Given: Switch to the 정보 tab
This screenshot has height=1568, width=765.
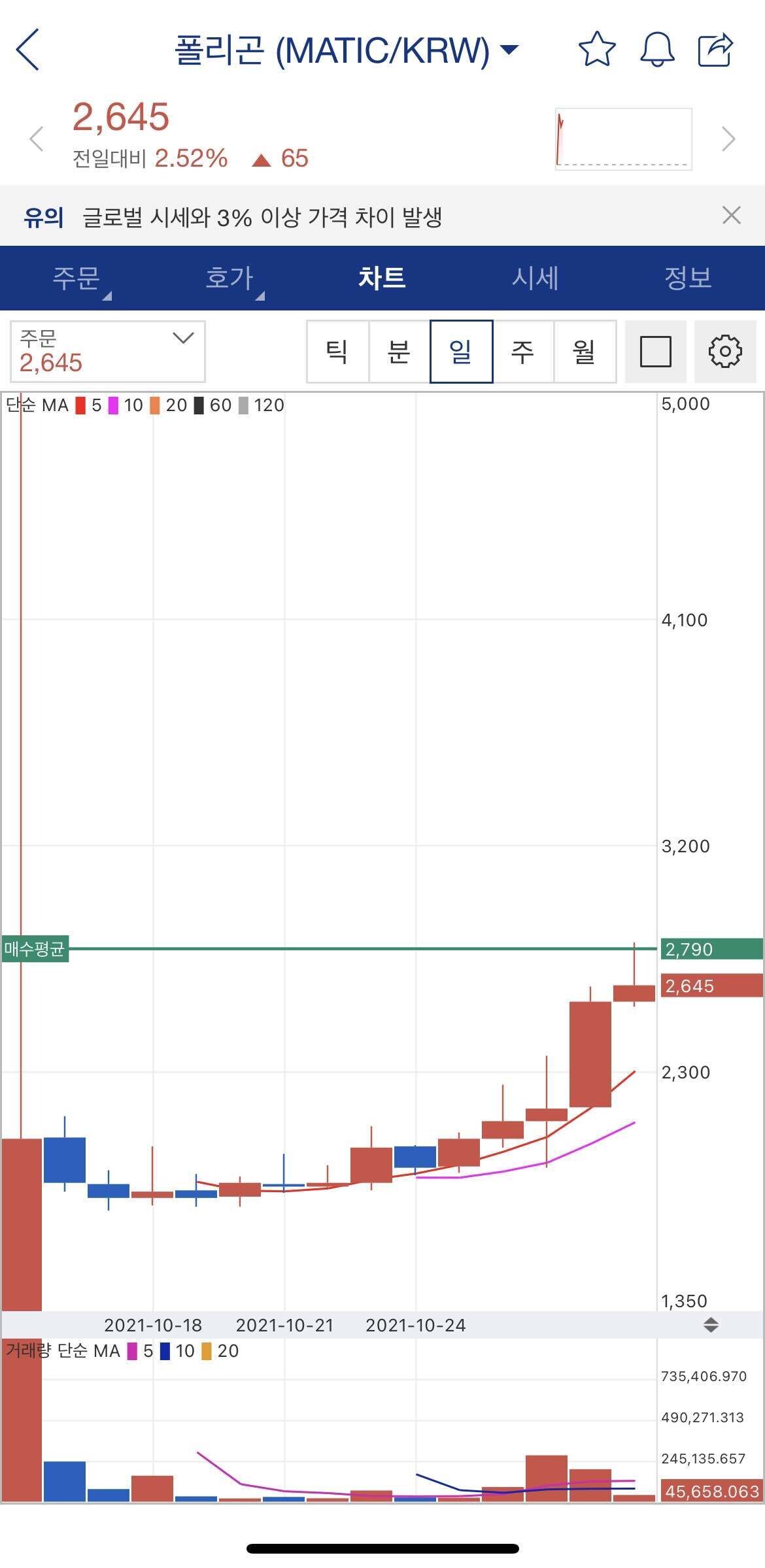Looking at the screenshot, I should tap(688, 278).
